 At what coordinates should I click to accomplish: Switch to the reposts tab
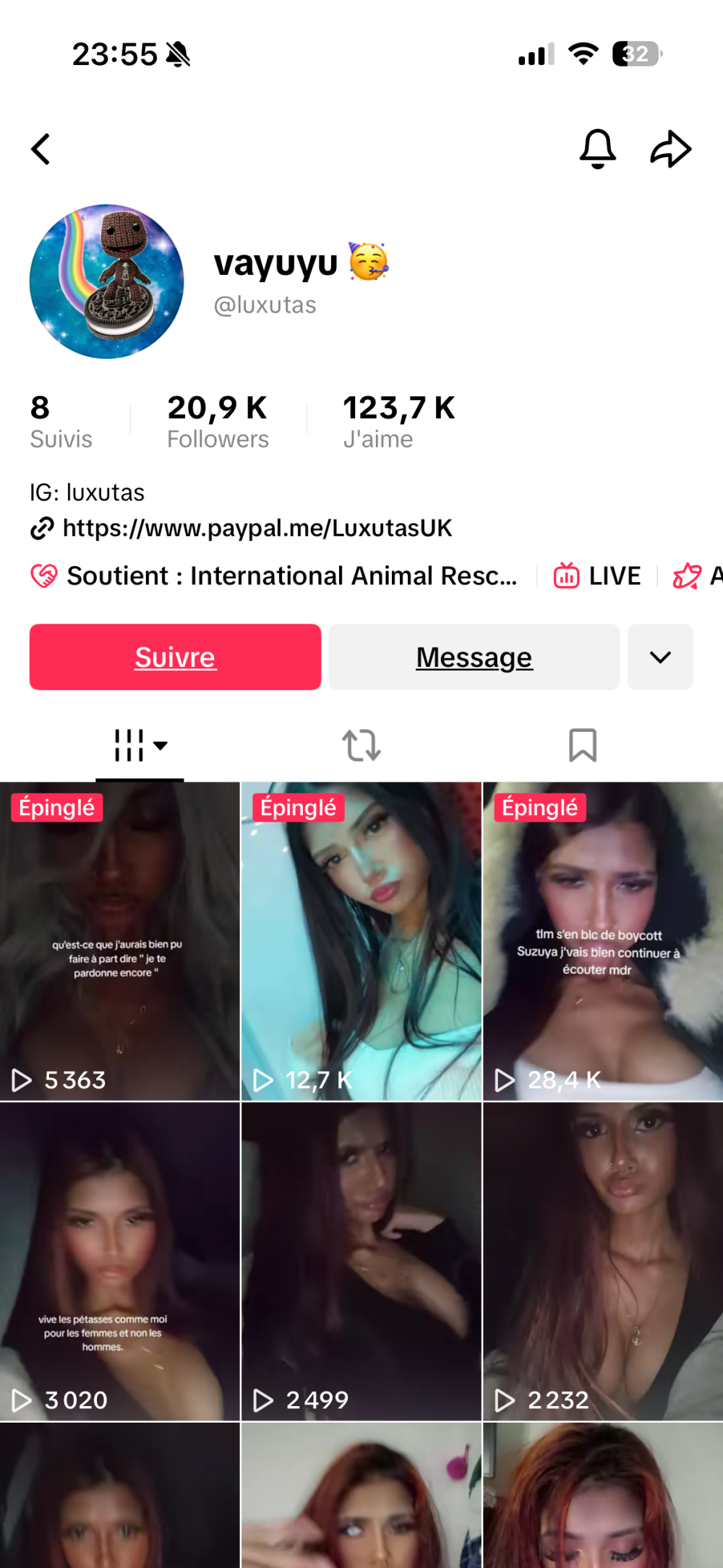pyautogui.click(x=361, y=746)
